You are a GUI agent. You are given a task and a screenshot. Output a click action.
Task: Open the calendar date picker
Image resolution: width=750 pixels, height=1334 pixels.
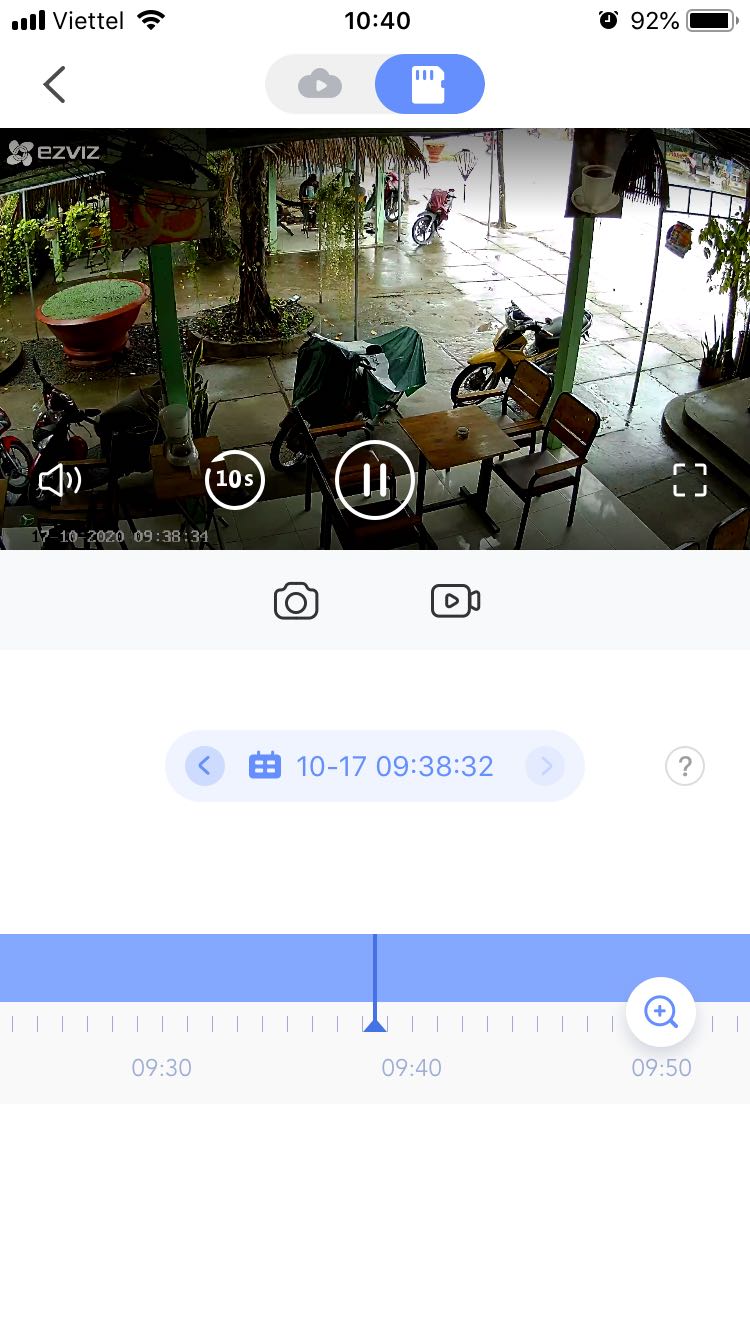click(265, 765)
